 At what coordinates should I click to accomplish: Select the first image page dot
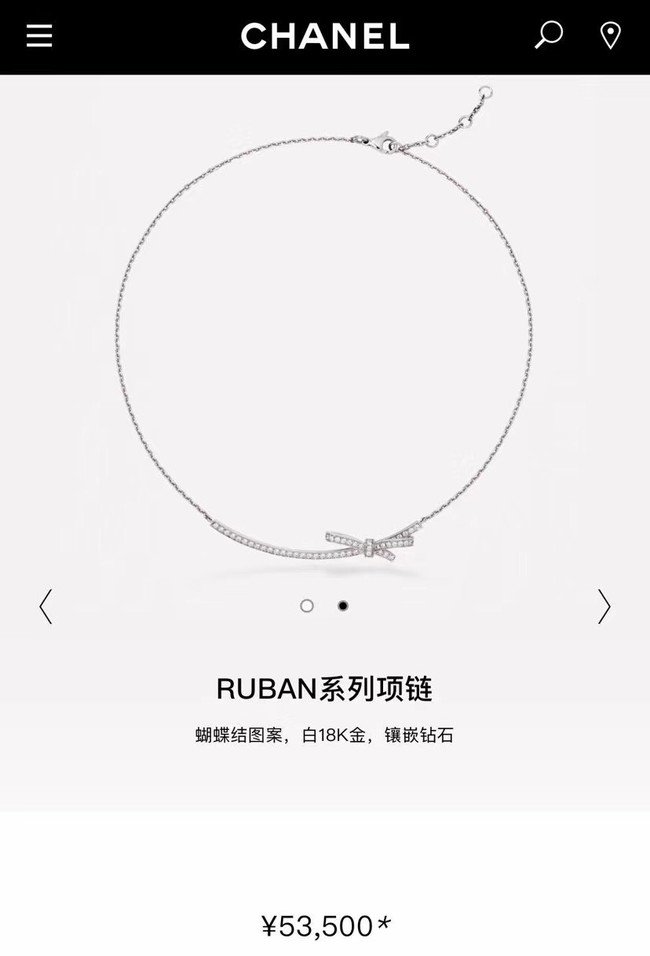(307, 606)
